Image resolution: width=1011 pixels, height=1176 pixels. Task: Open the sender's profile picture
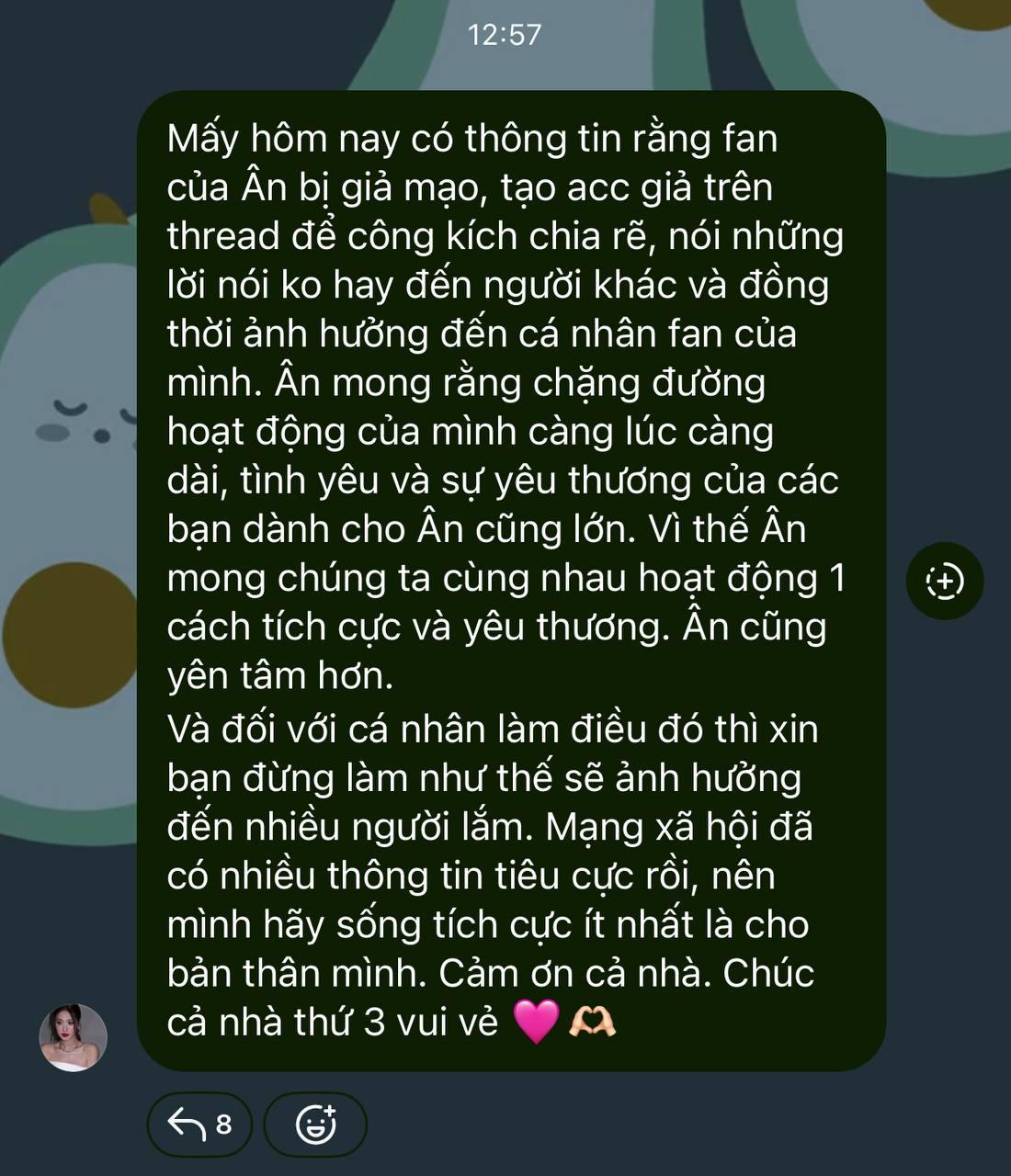click(74, 1037)
